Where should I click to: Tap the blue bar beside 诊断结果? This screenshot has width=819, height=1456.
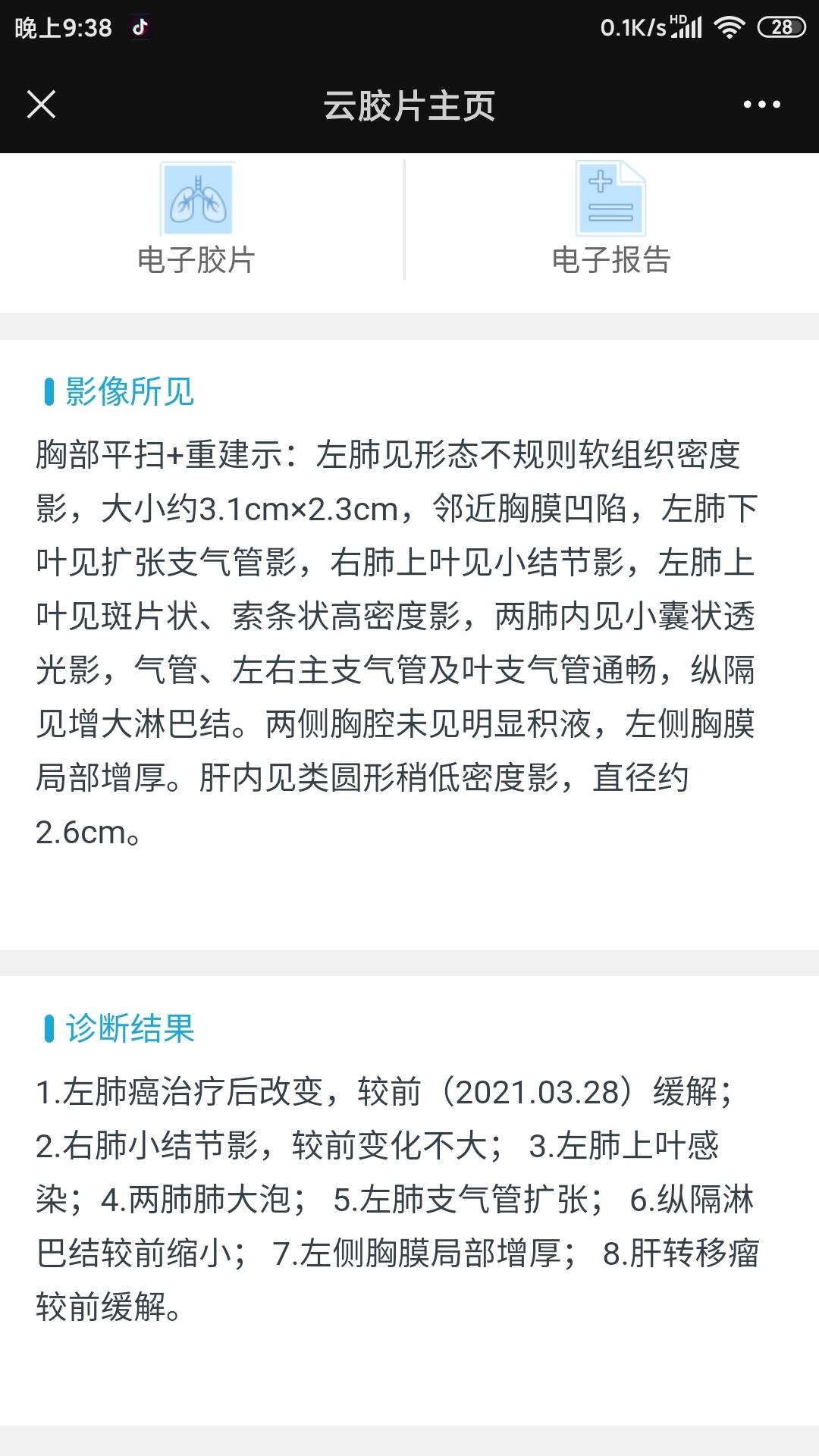coord(50,1028)
